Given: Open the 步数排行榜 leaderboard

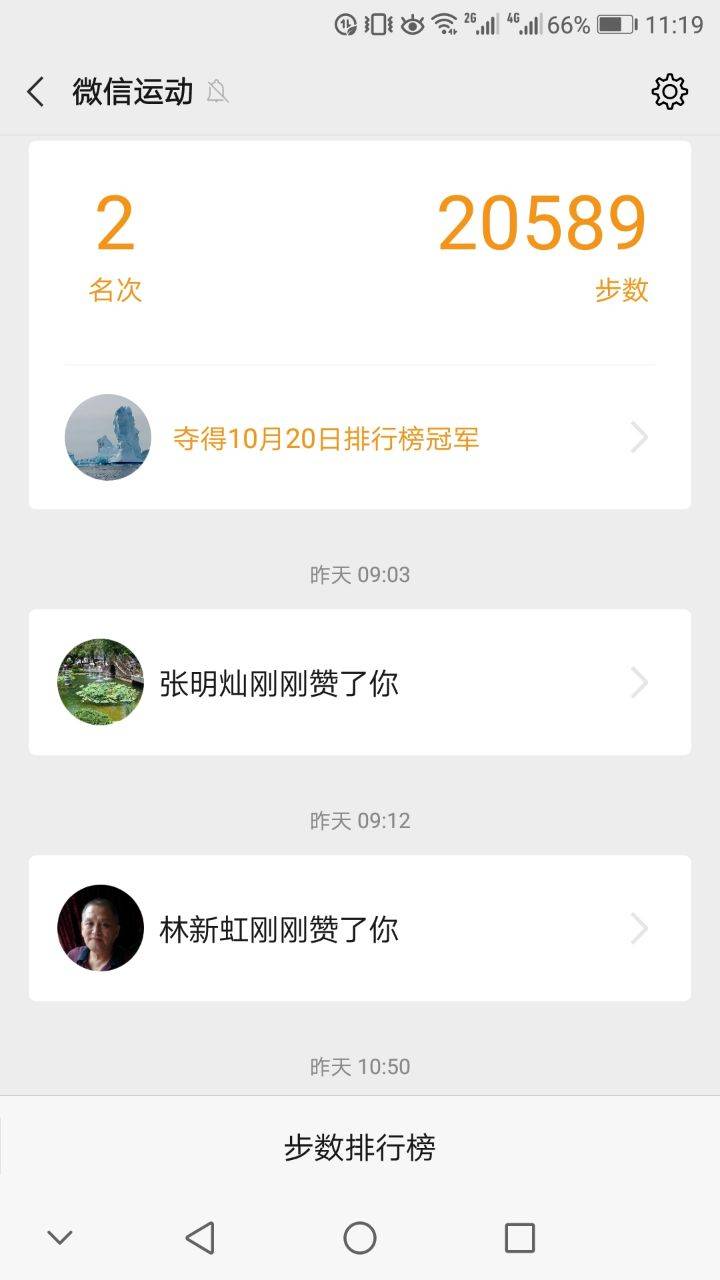Looking at the screenshot, I should click(360, 1147).
